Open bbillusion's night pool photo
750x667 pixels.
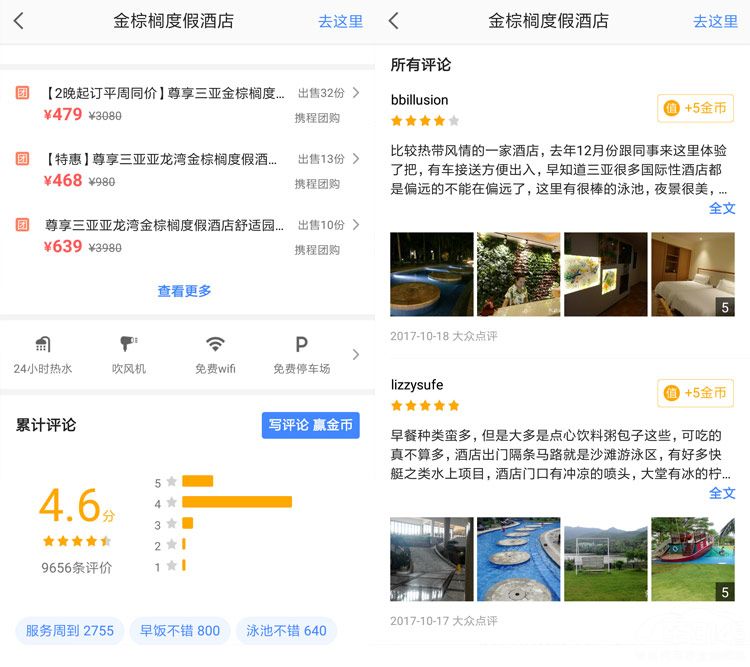click(432, 275)
